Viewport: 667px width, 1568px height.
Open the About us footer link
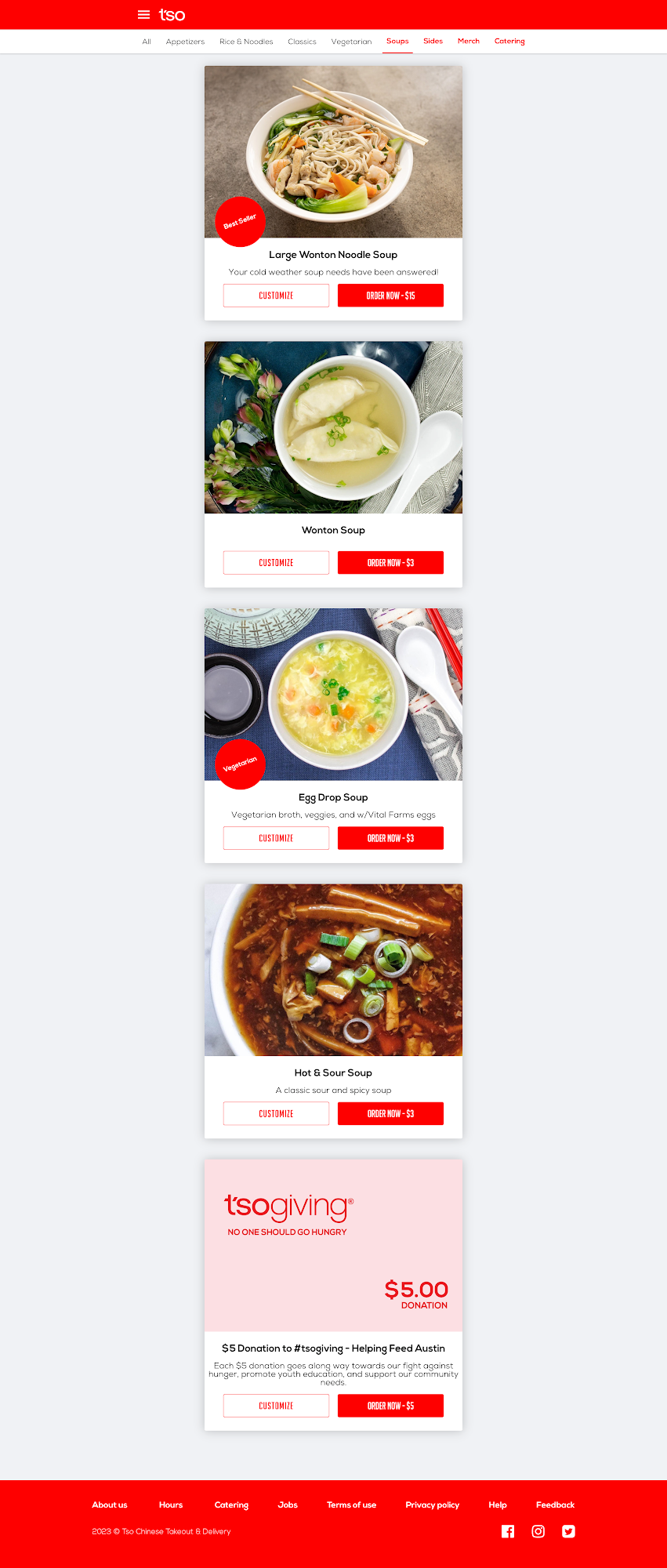coord(110,1504)
